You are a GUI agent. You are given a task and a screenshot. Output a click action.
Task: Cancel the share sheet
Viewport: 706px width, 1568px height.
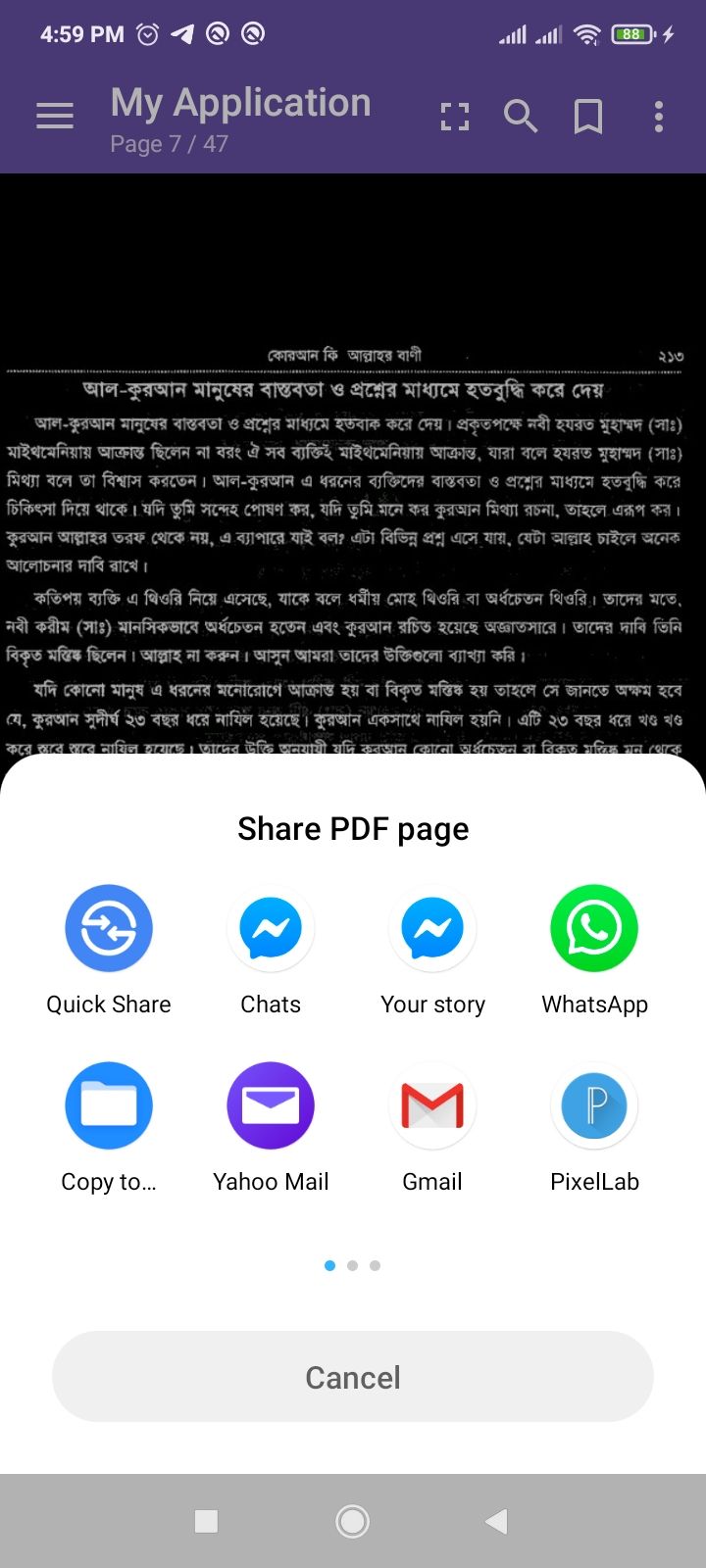click(x=353, y=1377)
